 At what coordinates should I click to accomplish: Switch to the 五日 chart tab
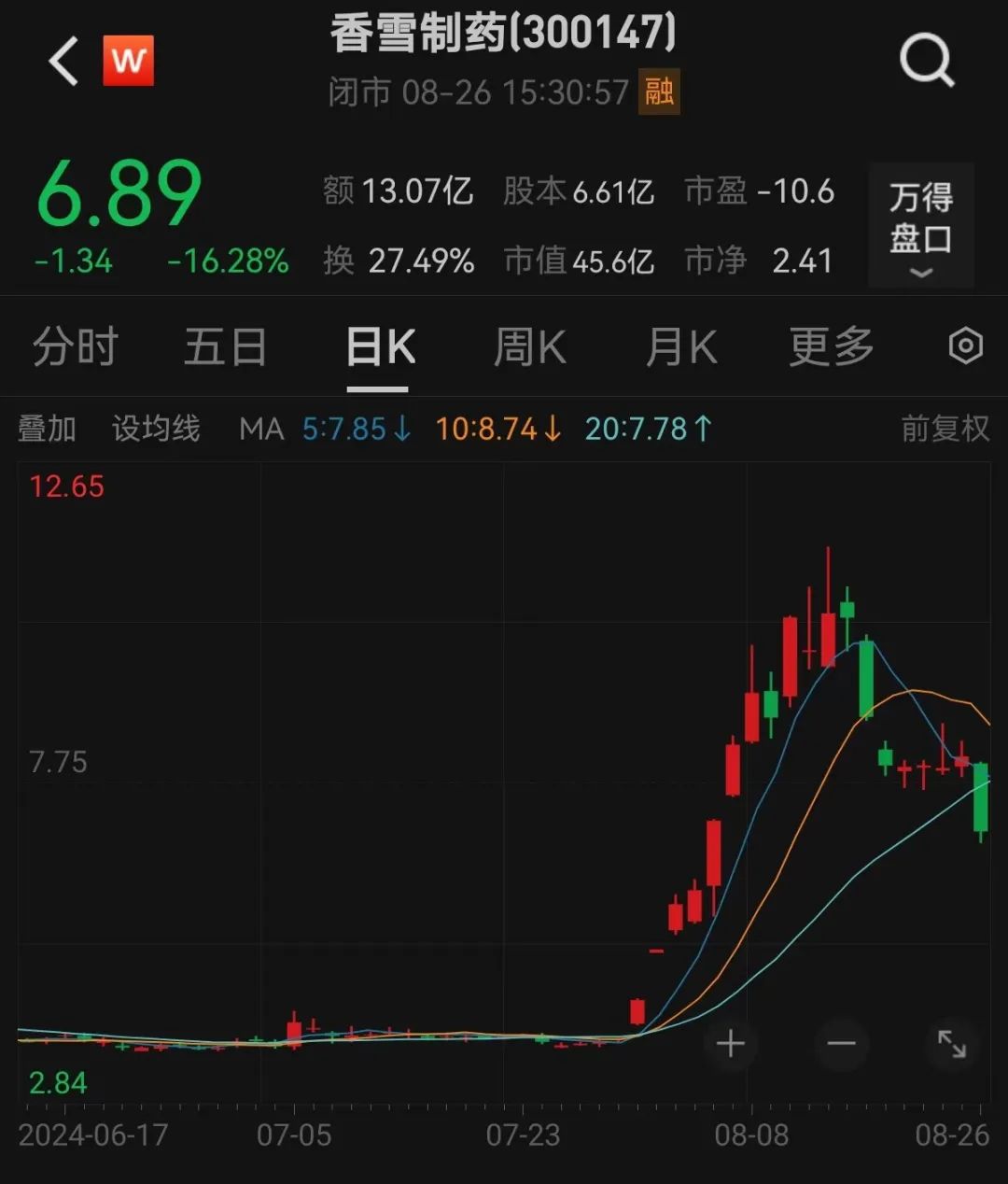(x=225, y=347)
